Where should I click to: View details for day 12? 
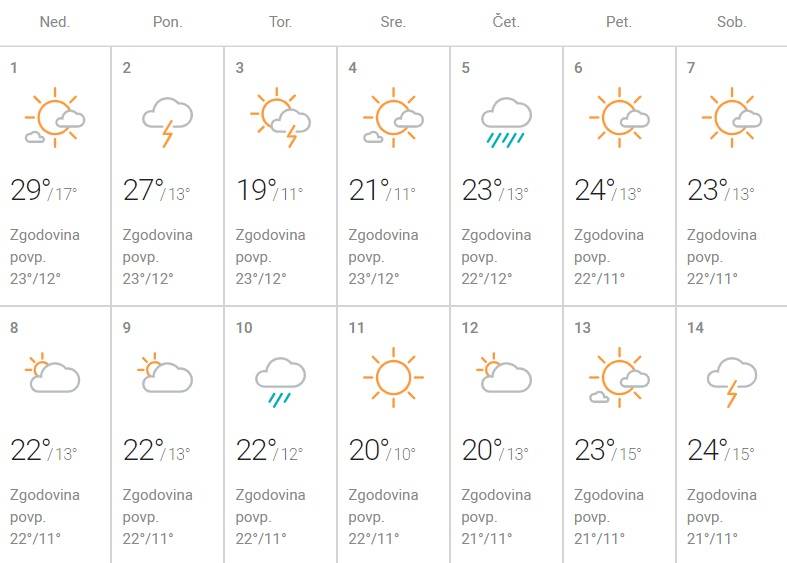coord(506,434)
